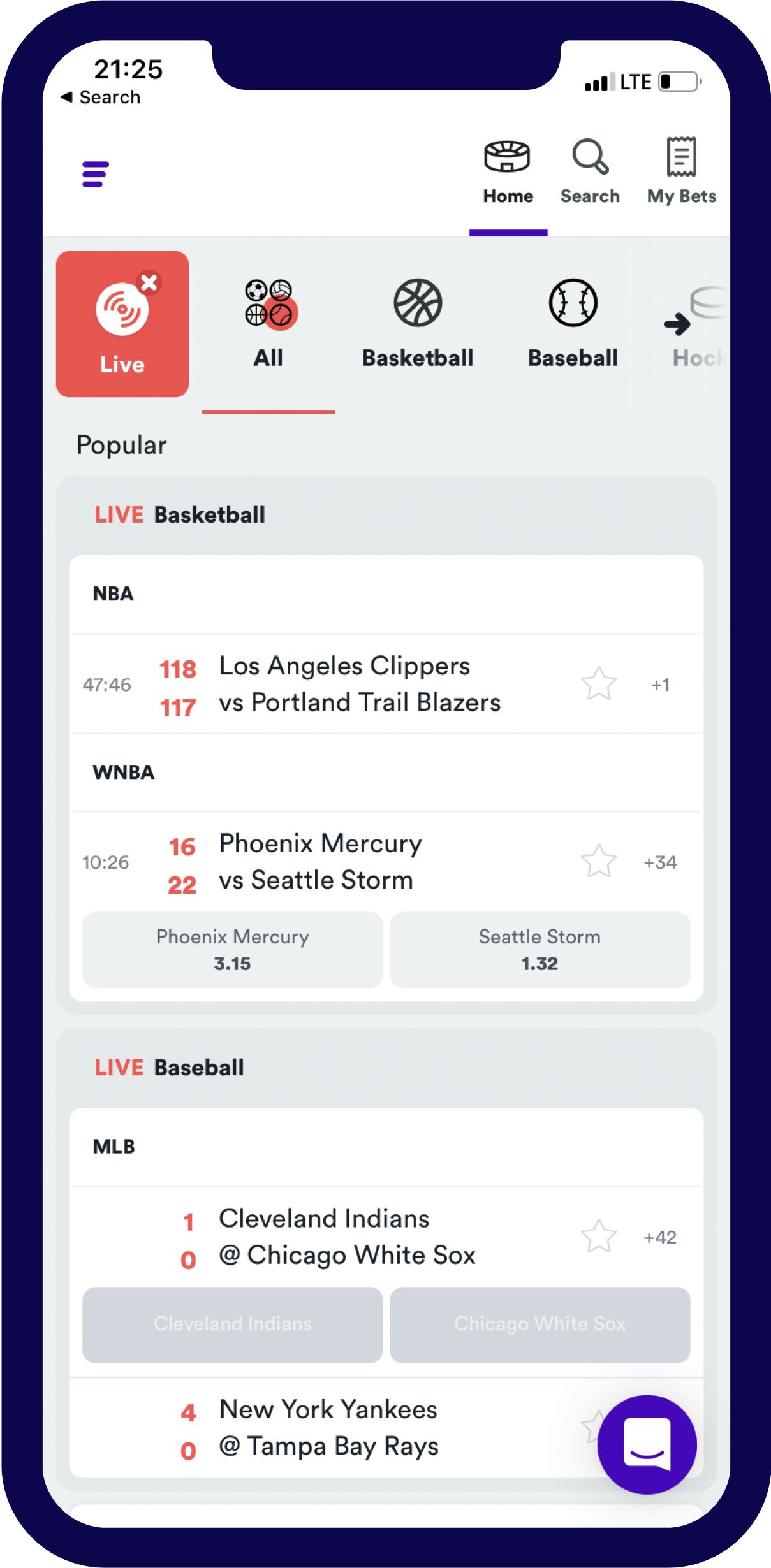Star the Phoenix Mercury vs Seattle Storm game
This screenshot has height=1568, width=771.
[x=598, y=860]
